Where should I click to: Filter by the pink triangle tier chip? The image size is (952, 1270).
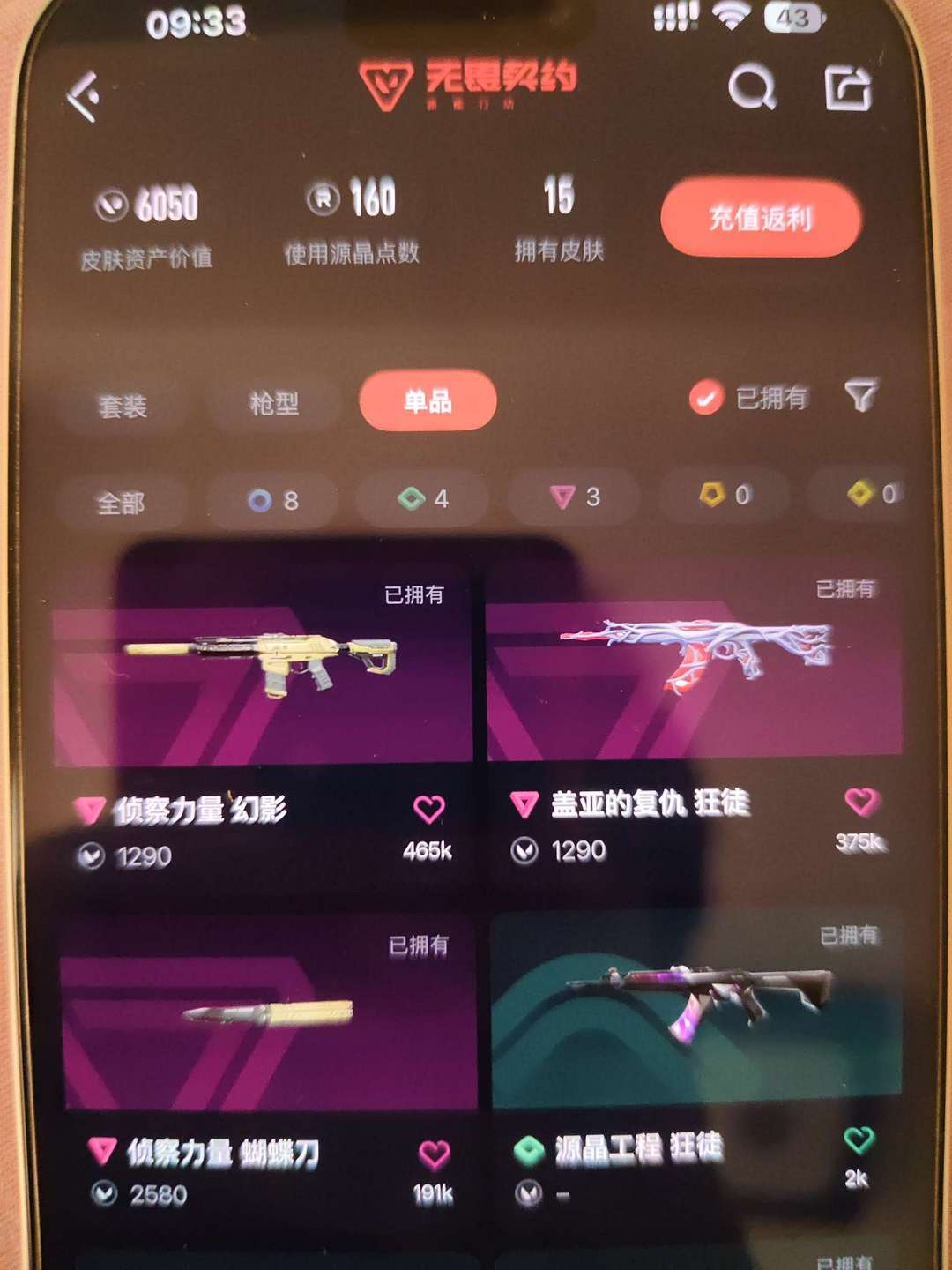pos(575,497)
